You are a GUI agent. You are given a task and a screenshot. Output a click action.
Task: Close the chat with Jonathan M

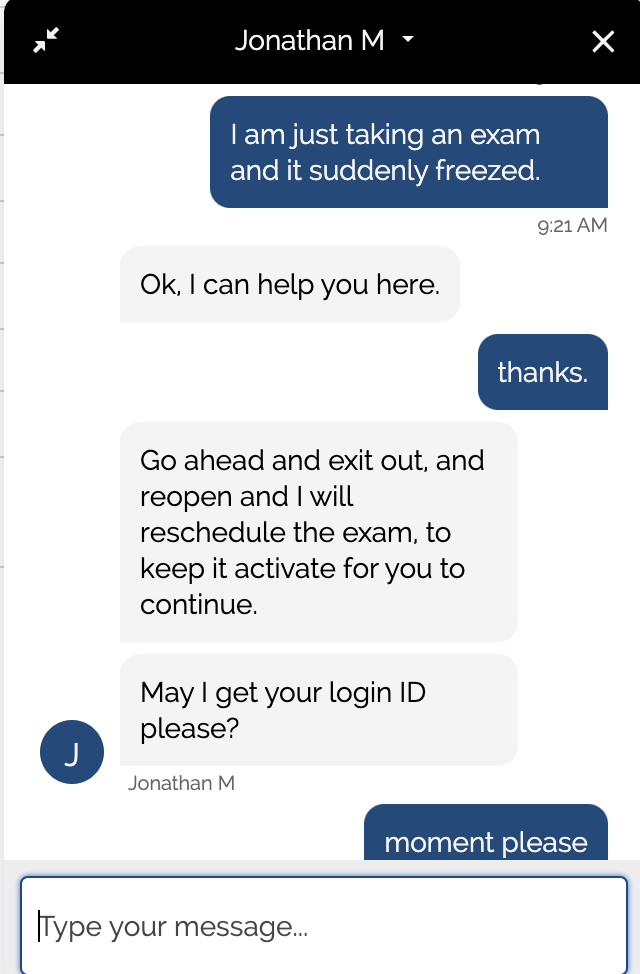coord(603,41)
